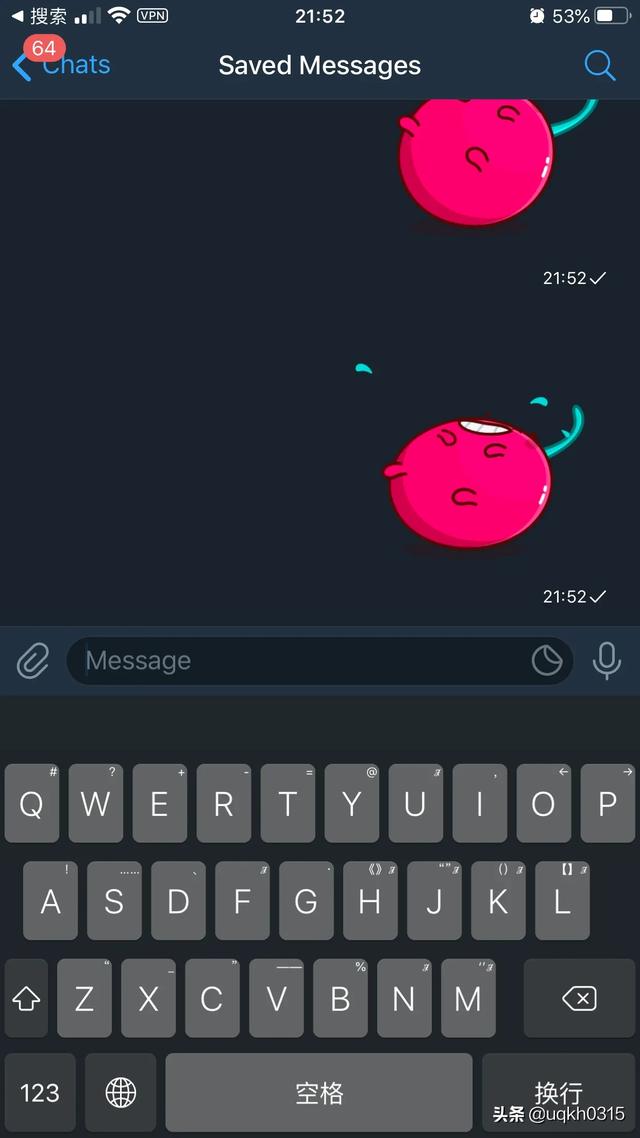Focus the Message text field
Viewport: 640px width, 1138px height.
(300, 660)
